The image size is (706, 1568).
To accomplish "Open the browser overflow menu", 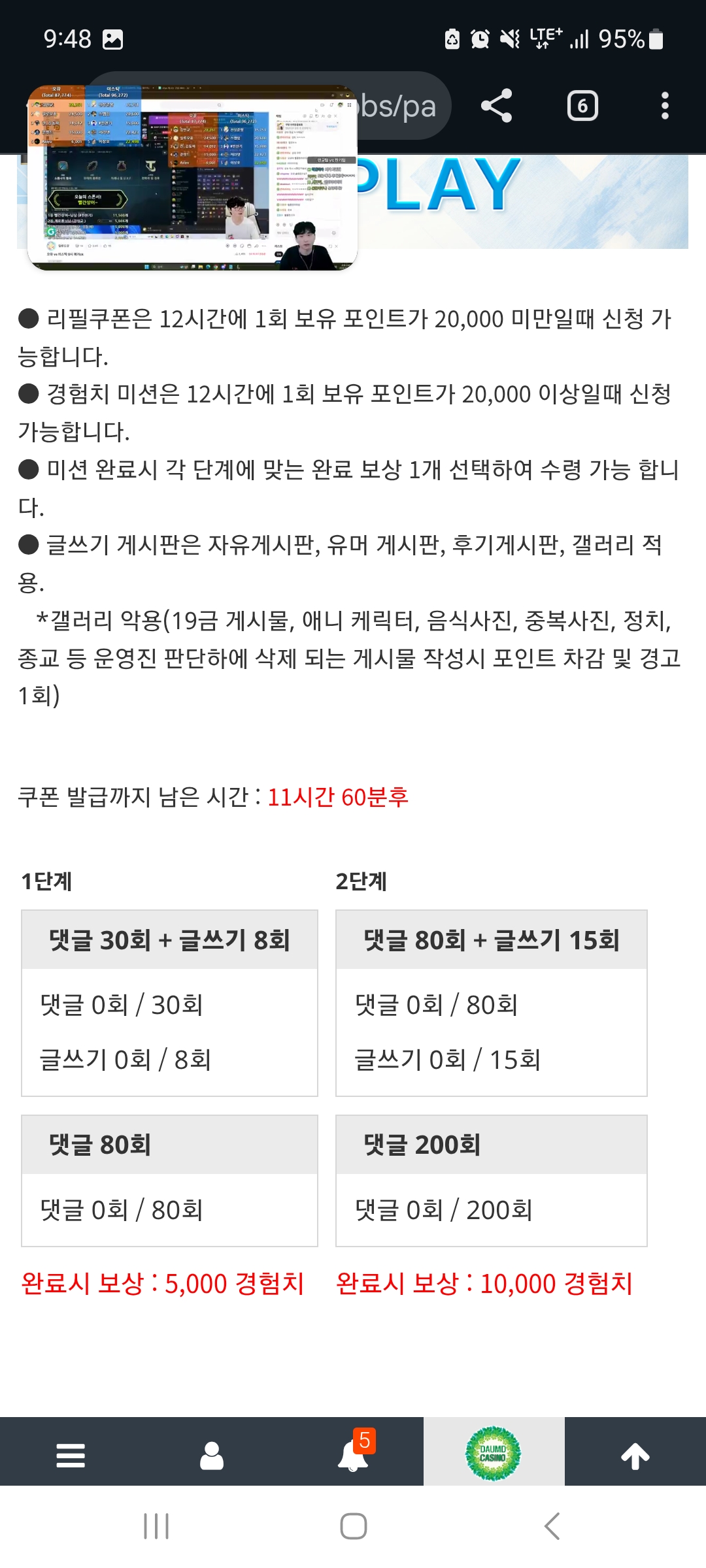I will pyautogui.click(x=665, y=106).
